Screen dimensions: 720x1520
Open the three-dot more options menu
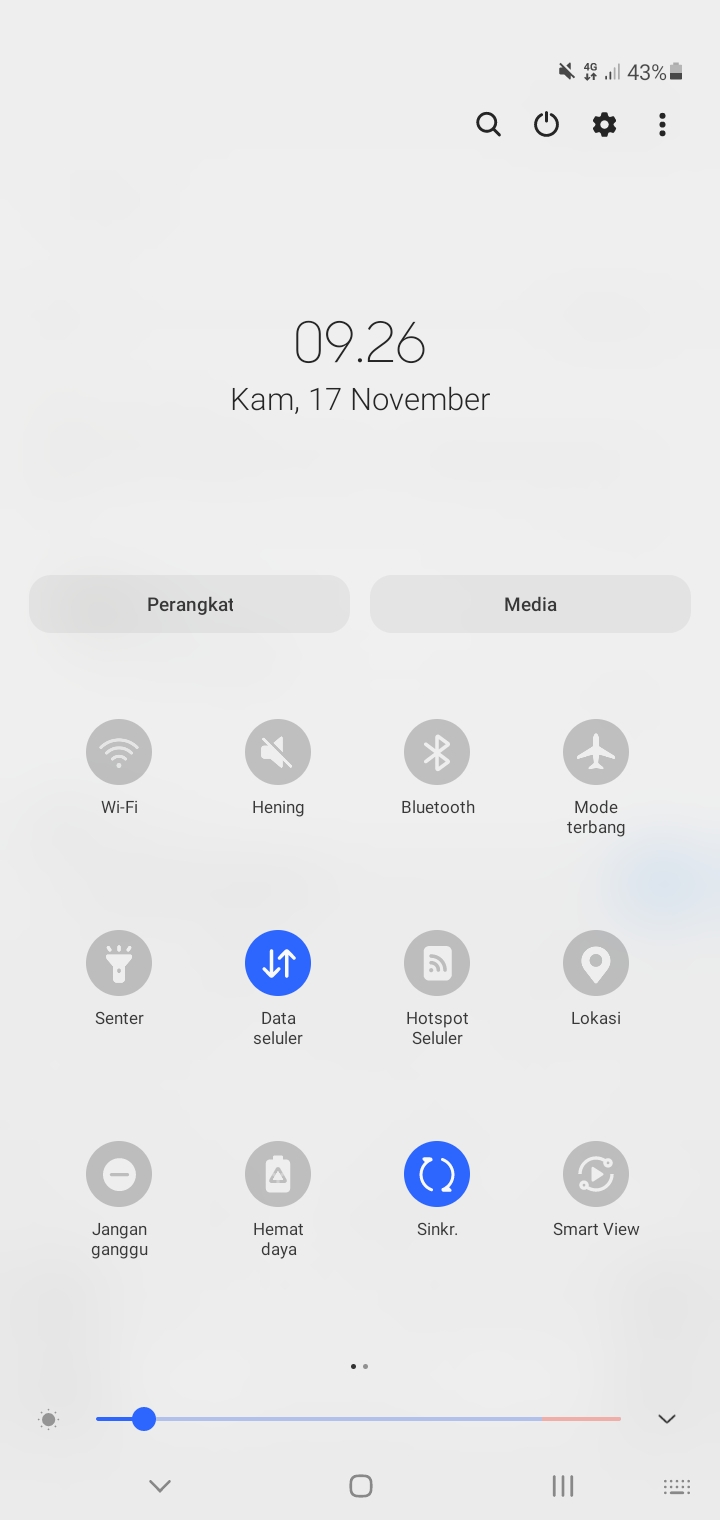pos(662,124)
